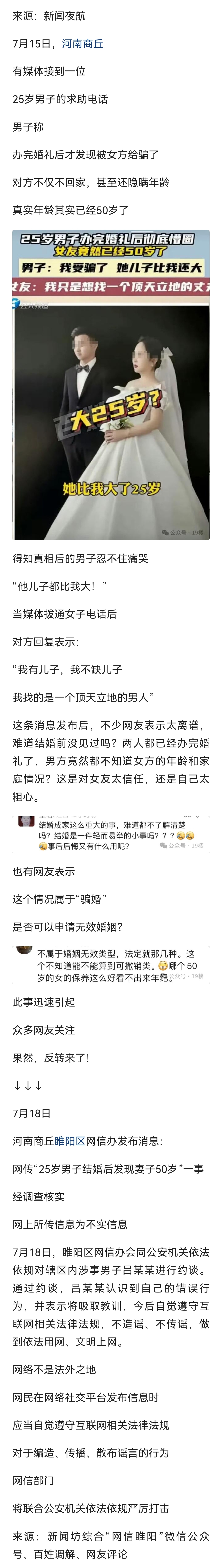Image resolution: width=222 pixels, height=1568 pixels.
Task: Enlarge the comment screenshot about 婚姻无效类型
Action: [111, 965]
